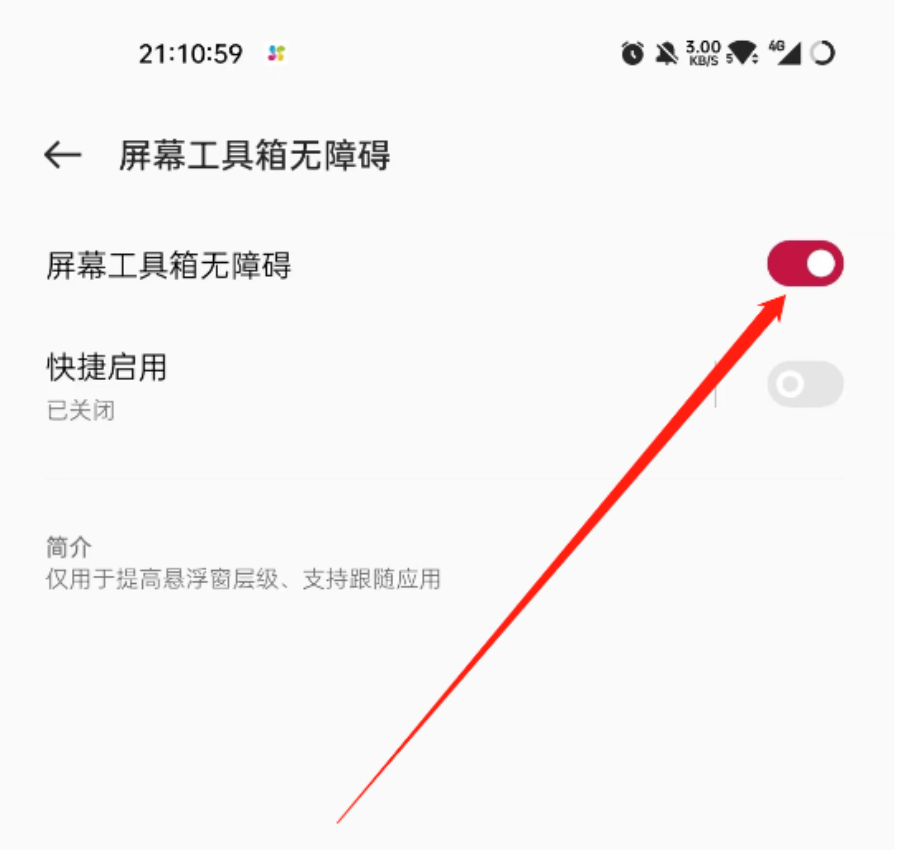The width and height of the screenshot is (900, 850).
Task: Open the 快捷启用 shortcut settings row
Action: pyautogui.click(x=300, y=385)
